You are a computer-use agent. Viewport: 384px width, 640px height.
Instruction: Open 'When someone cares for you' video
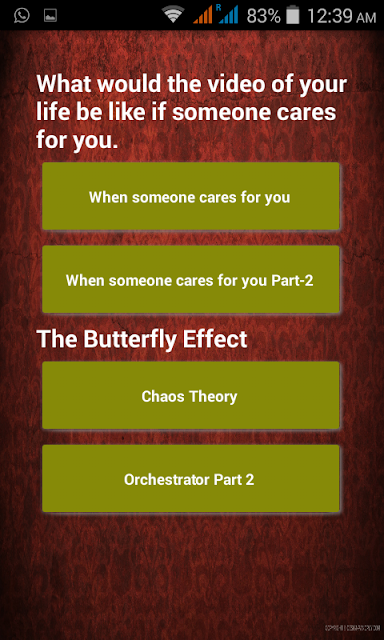(191, 196)
